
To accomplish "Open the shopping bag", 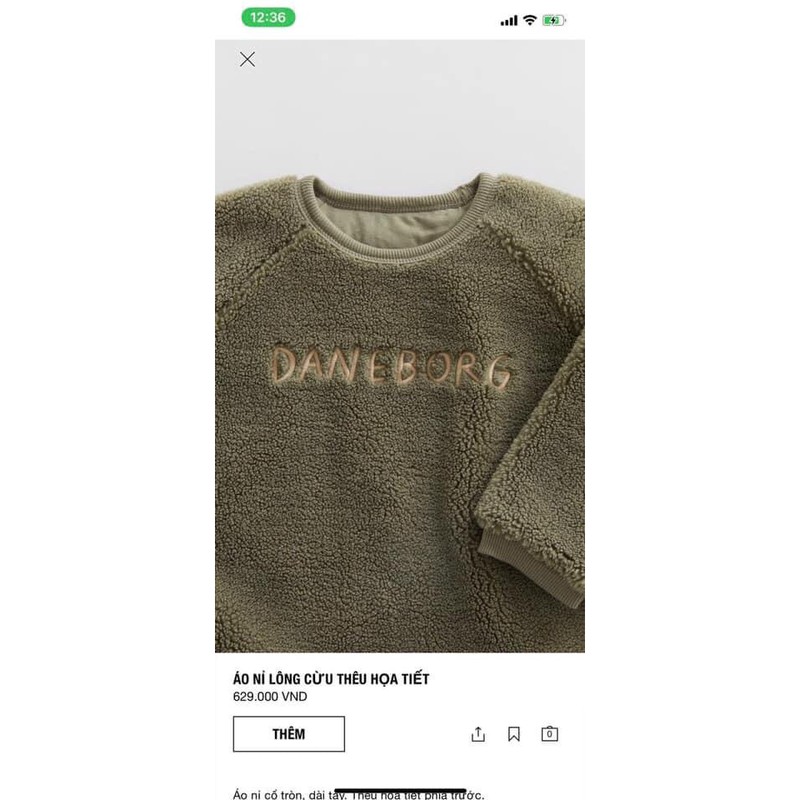I will click(x=549, y=734).
